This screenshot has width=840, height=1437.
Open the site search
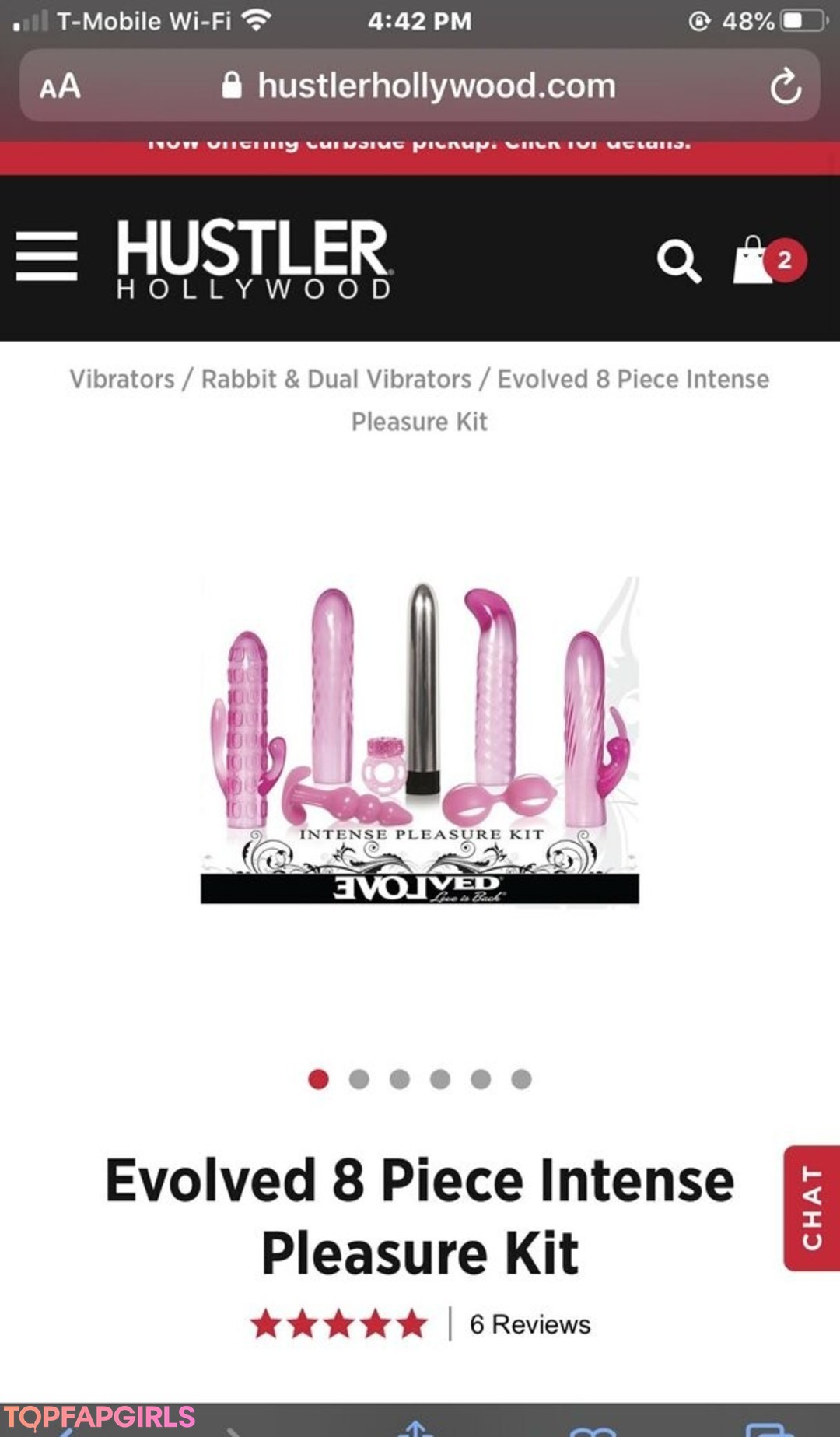pyautogui.click(x=678, y=261)
